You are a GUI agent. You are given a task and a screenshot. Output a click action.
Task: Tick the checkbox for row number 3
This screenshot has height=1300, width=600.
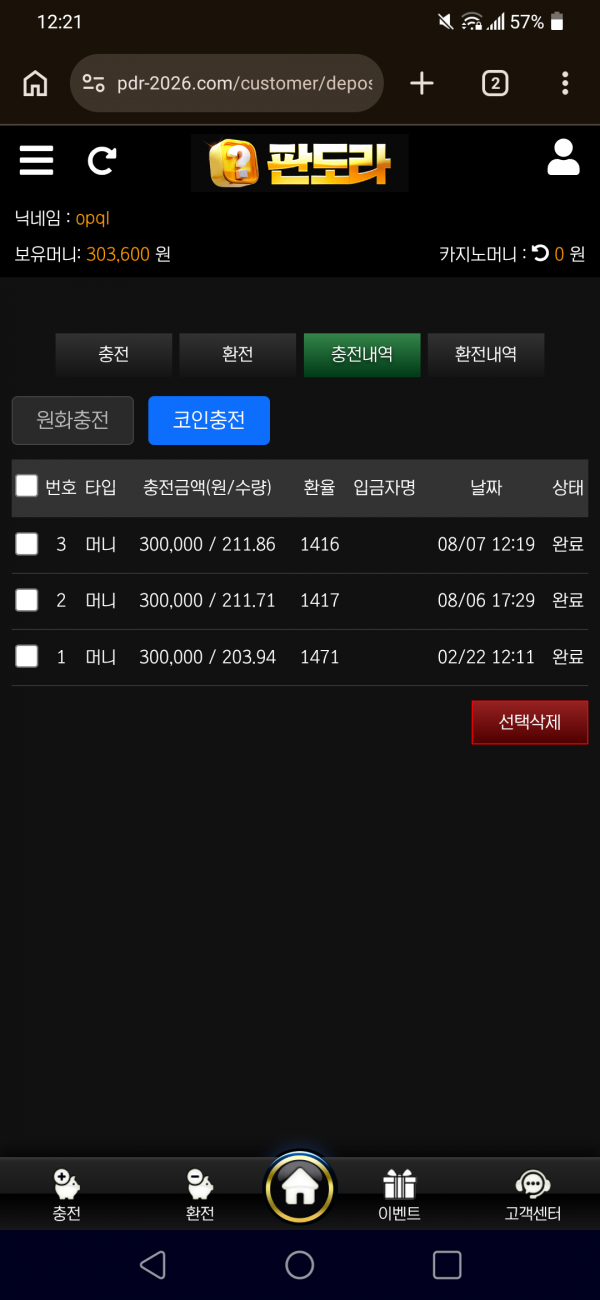pyautogui.click(x=27, y=544)
